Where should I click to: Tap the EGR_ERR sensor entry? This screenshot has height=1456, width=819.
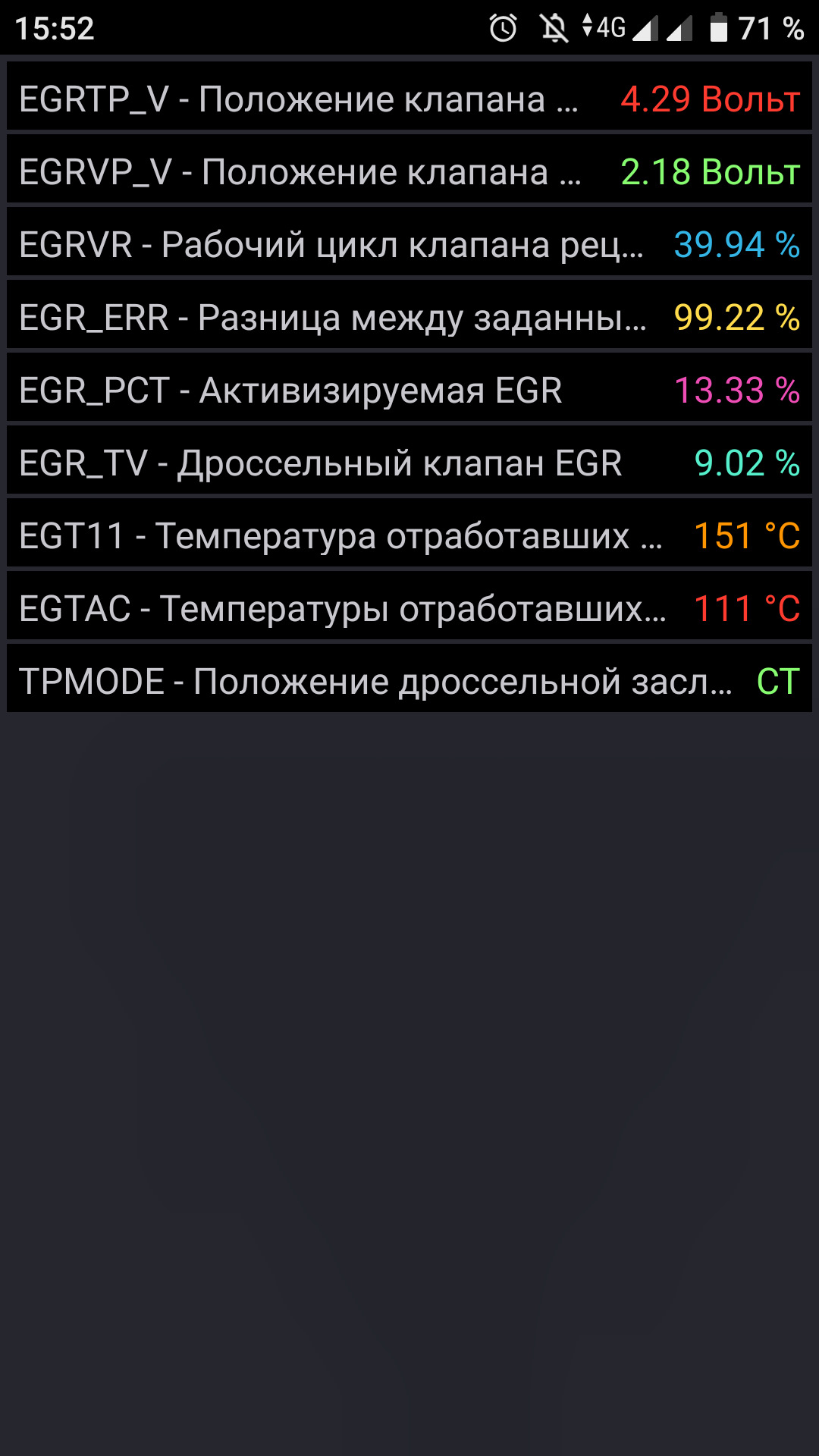click(x=409, y=317)
